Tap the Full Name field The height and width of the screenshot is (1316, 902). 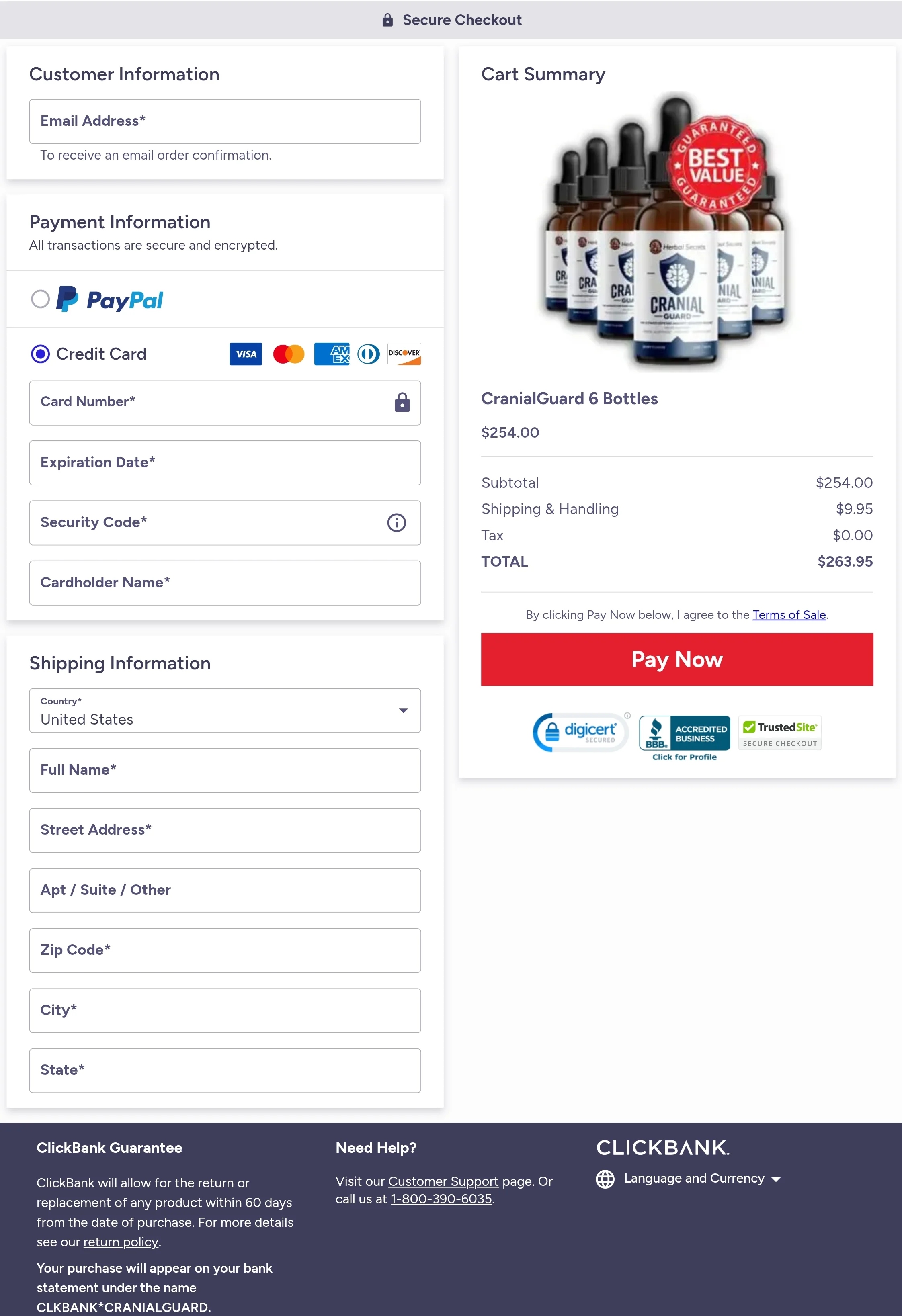[x=224, y=770]
